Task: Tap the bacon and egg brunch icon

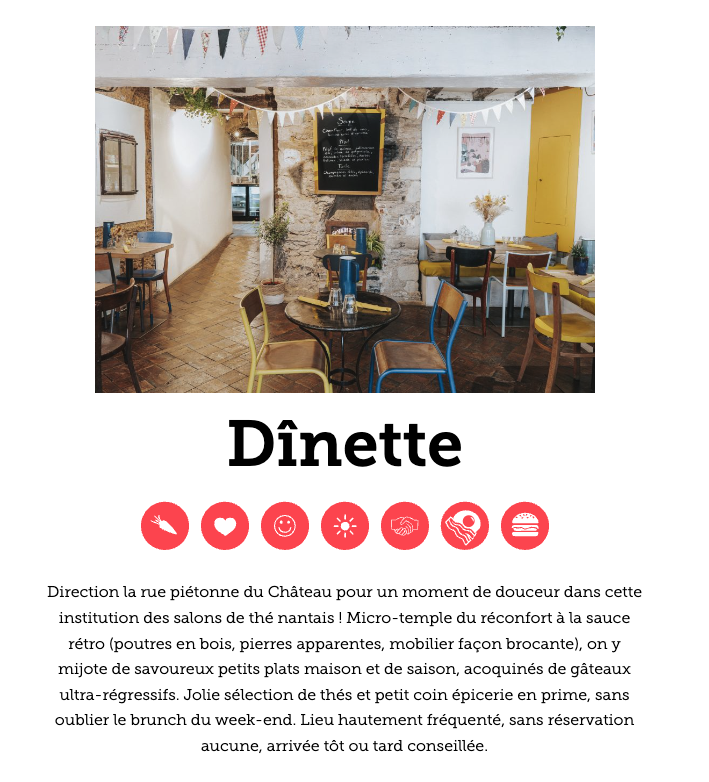Action: pos(465,526)
